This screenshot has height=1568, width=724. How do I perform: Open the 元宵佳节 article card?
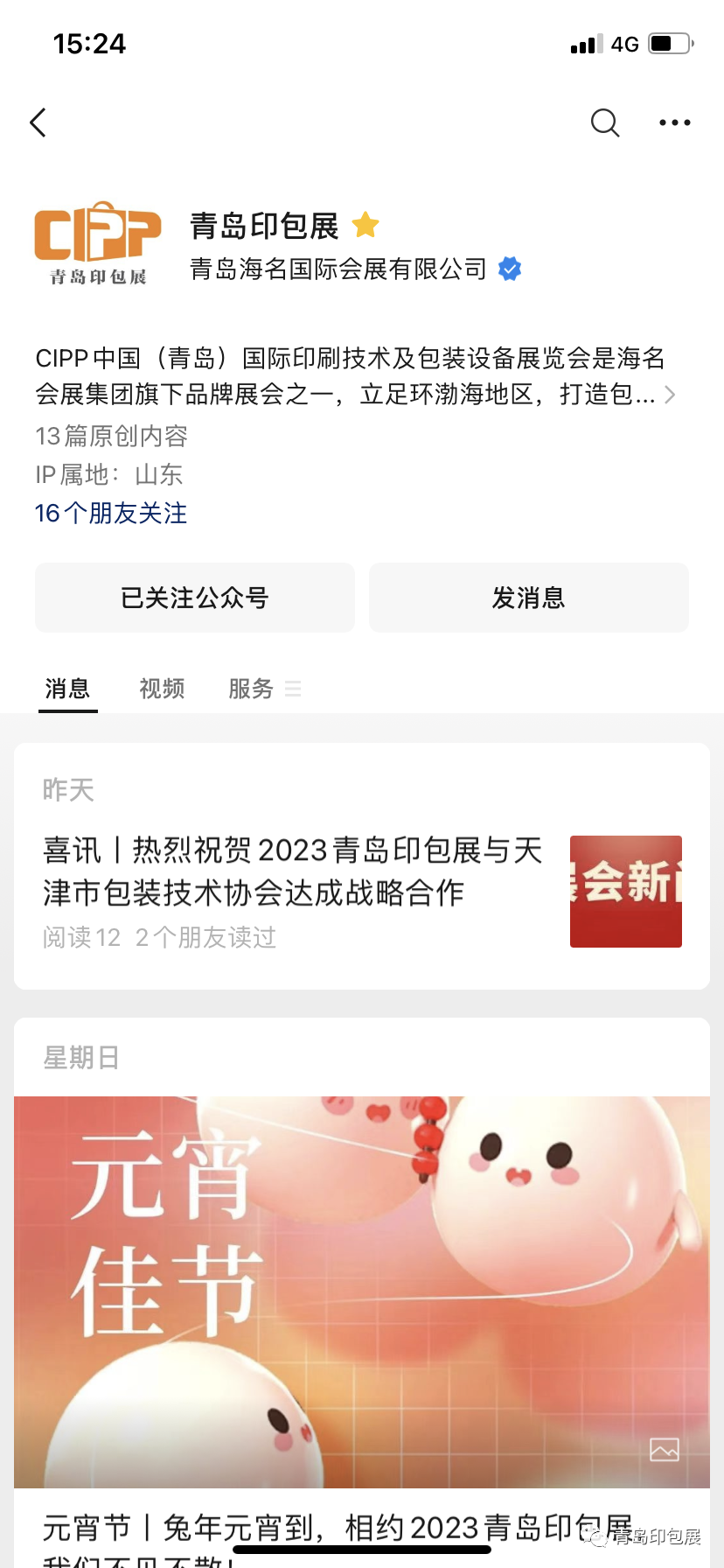click(362, 1291)
